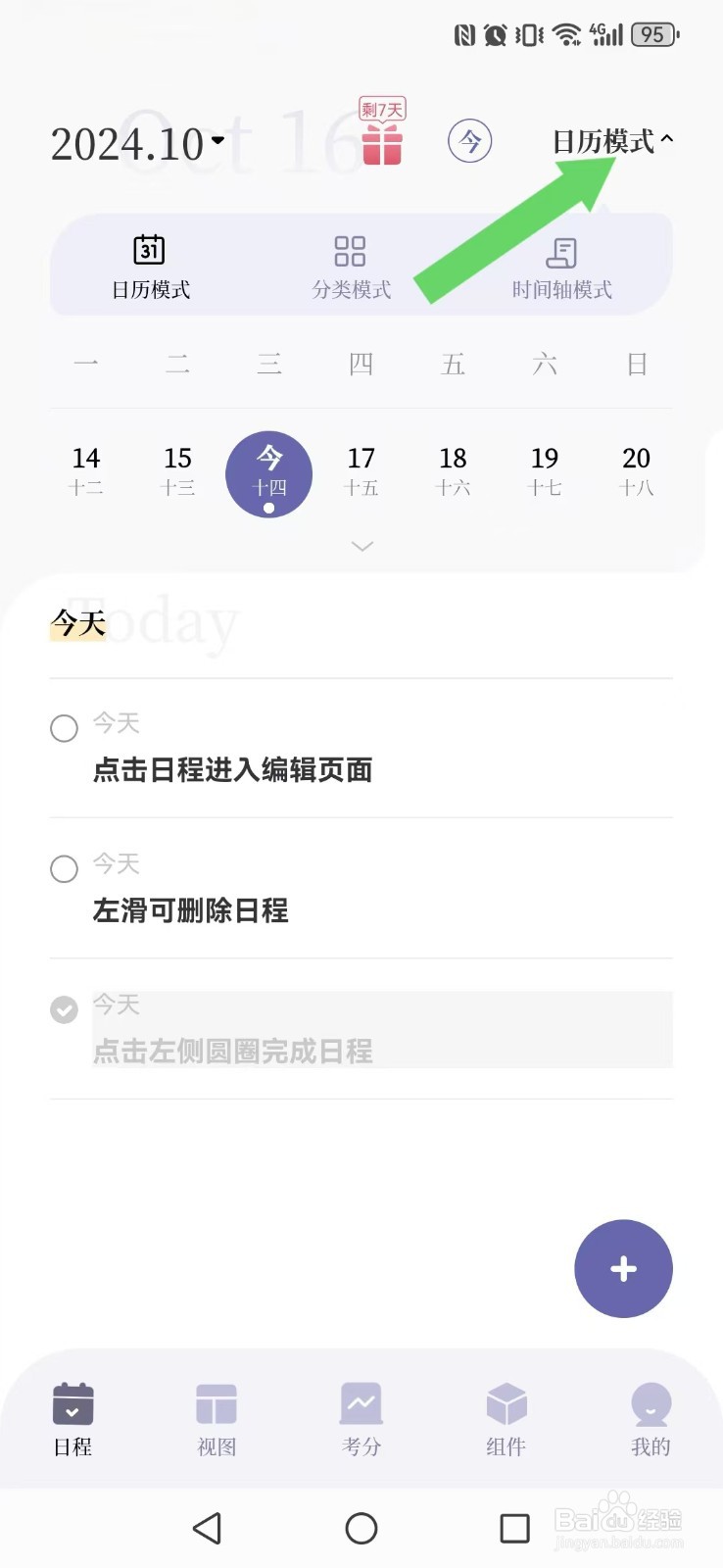Mark '点击日程进入编辑页面' as complete
723x1568 pixels.
(x=64, y=728)
